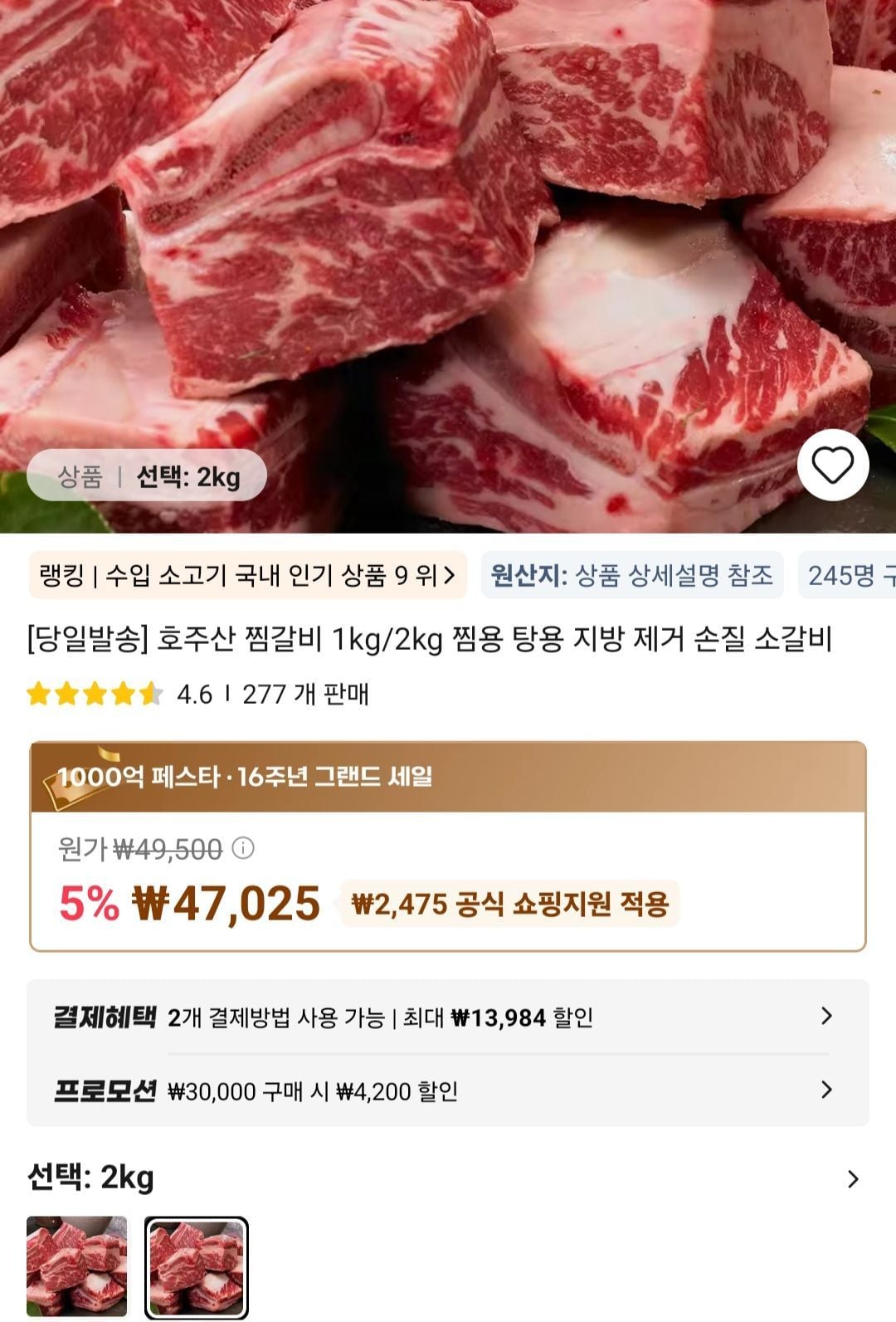This screenshot has width=896, height=1322.
Task: Open the 프로모션 discount details row
Action: pyautogui.click(x=448, y=1090)
